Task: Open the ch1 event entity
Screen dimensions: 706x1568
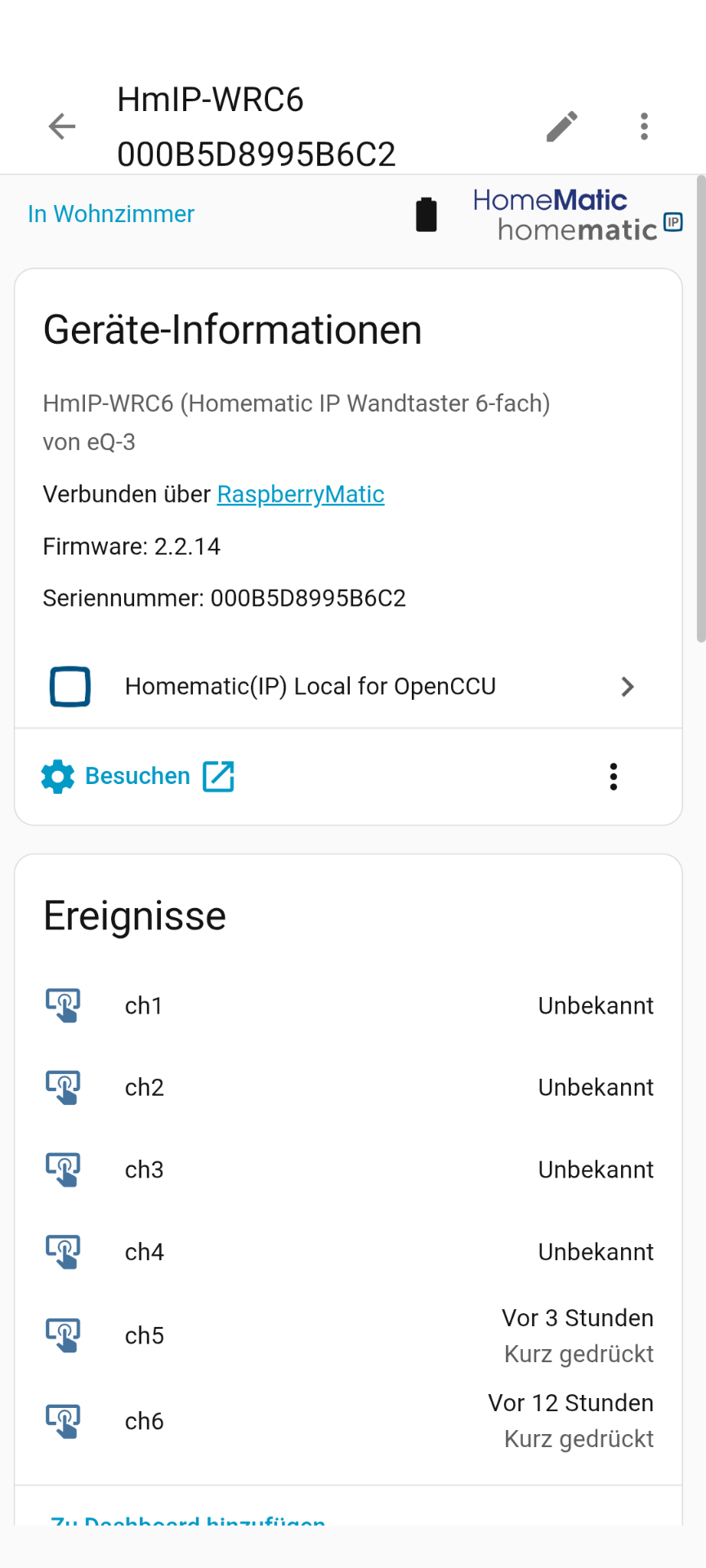Action: click(x=348, y=1005)
